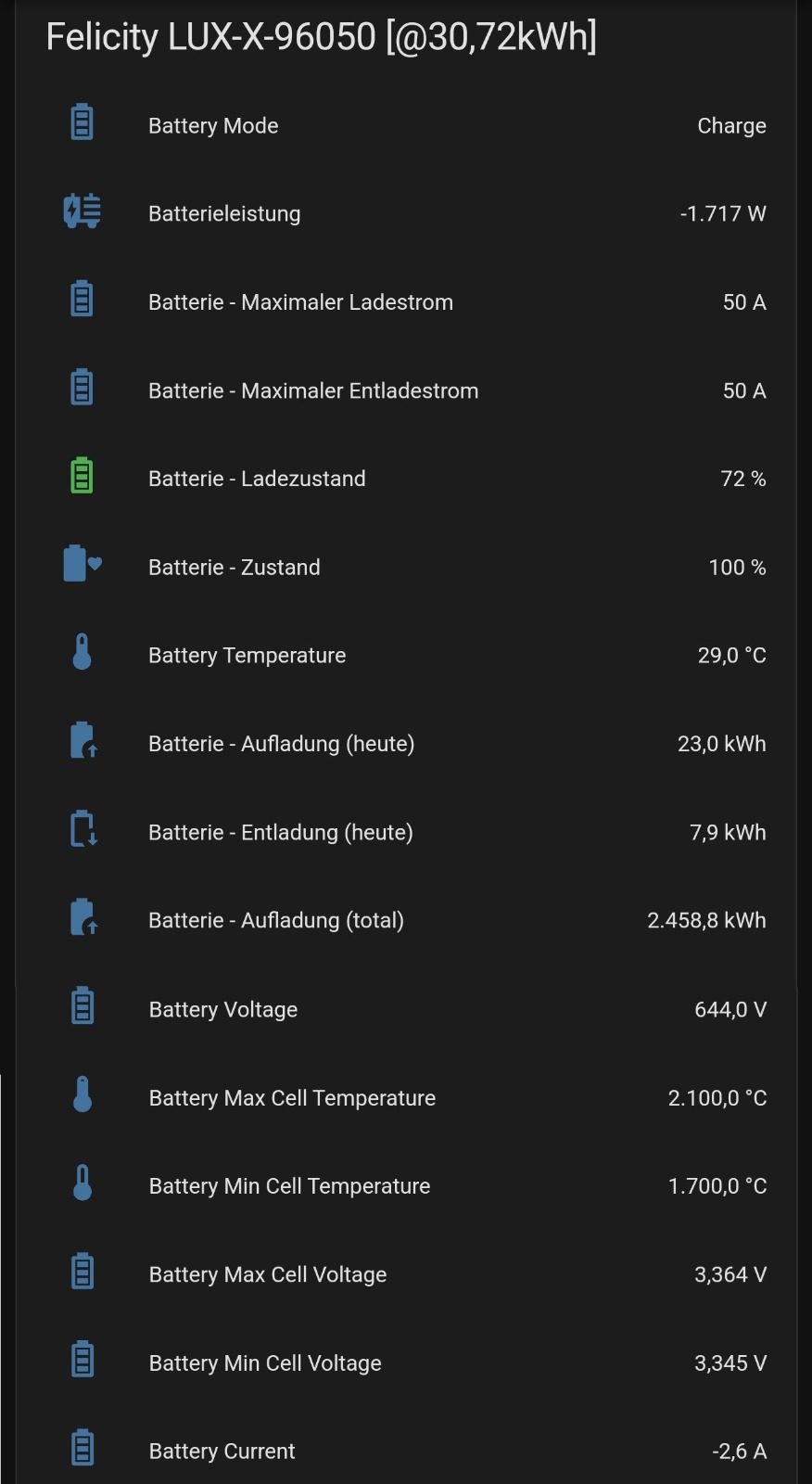This screenshot has width=812, height=1484.
Task: Open Aufladung (heute) entry
Action: (x=406, y=744)
